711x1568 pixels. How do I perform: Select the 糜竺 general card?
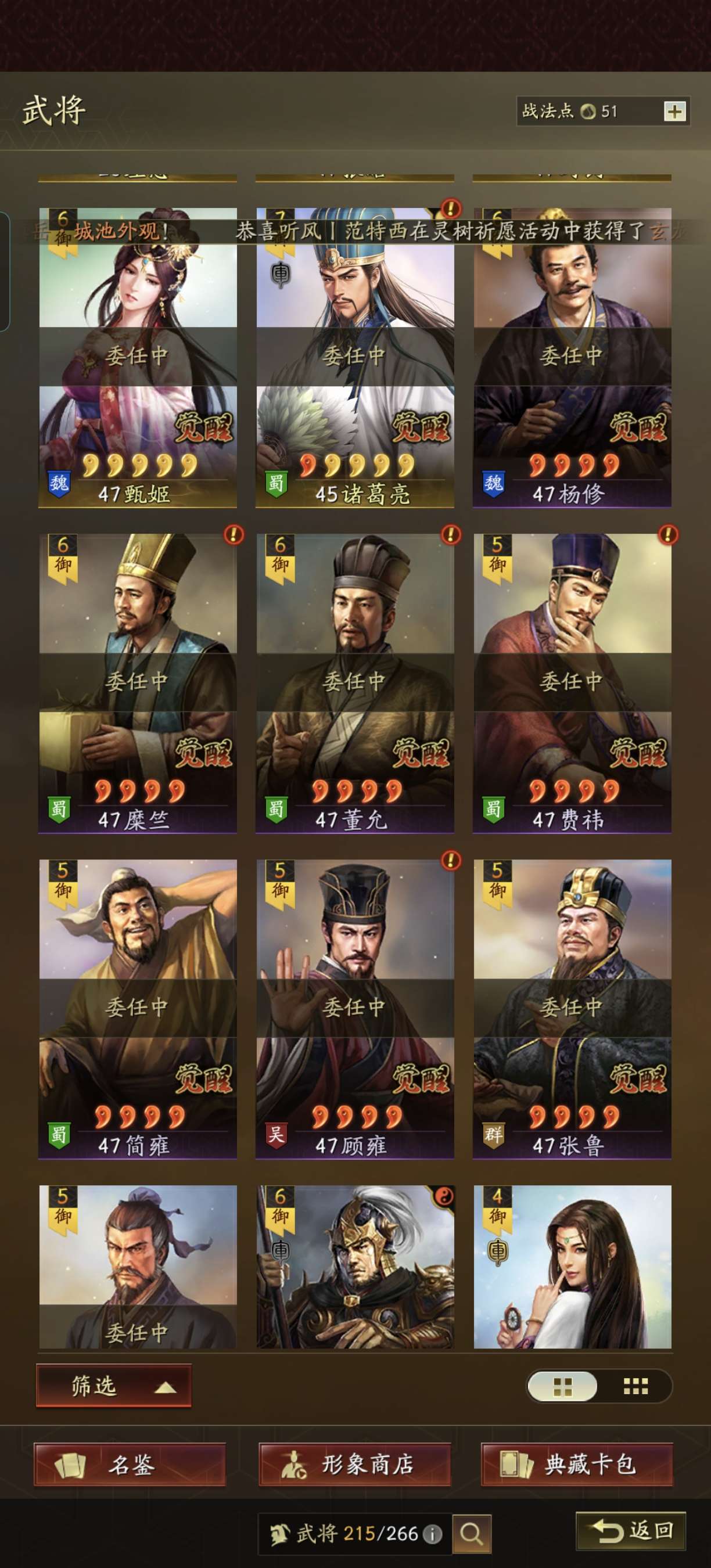pos(138,684)
